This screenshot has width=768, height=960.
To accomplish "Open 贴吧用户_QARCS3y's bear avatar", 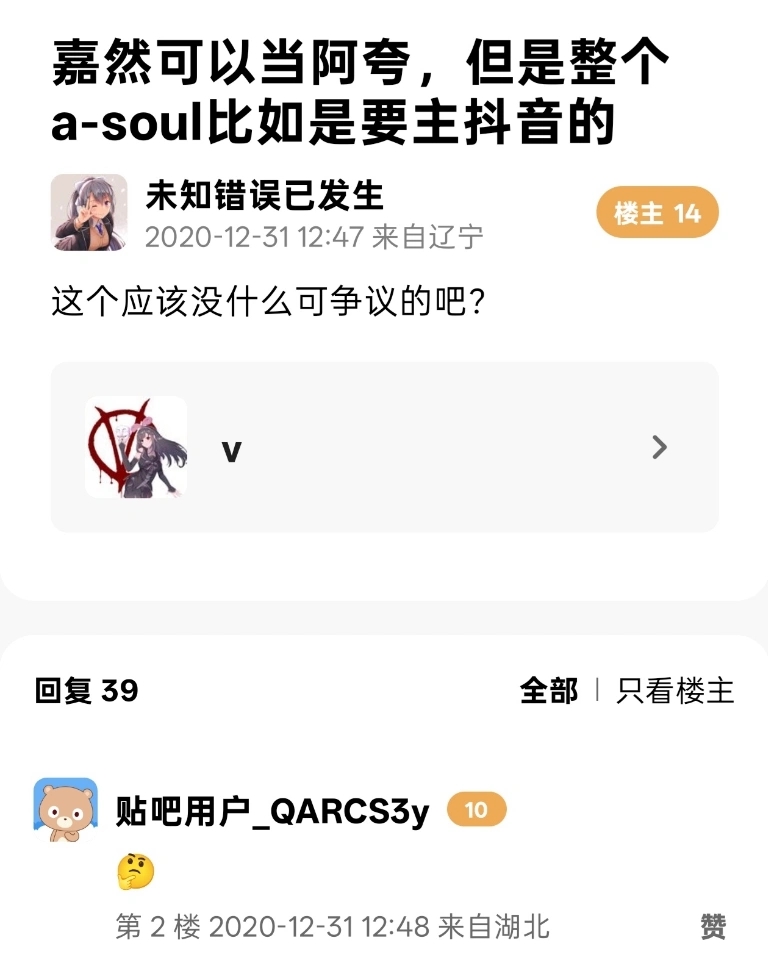I will point(66,810).
